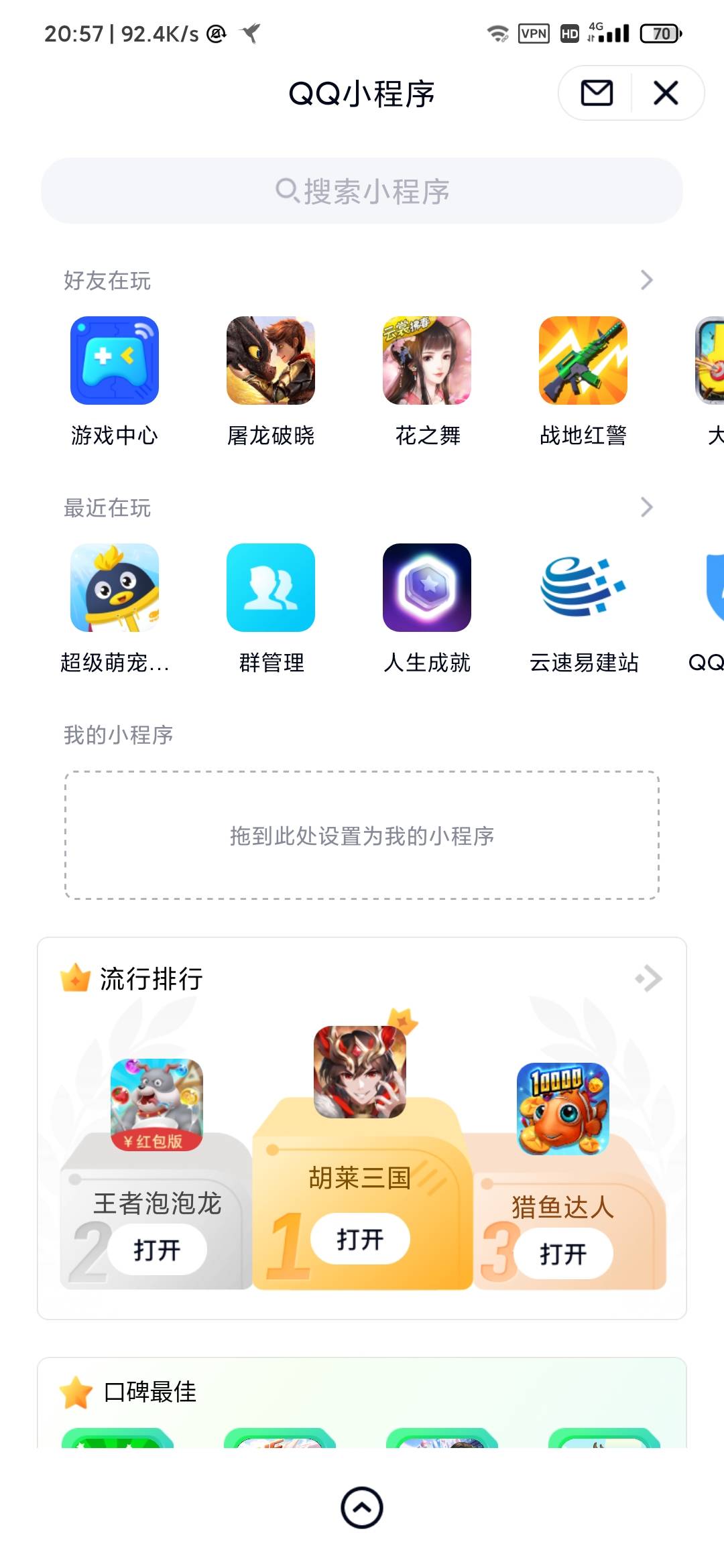724x1568 pixels.
Task: Launch 战地红警 game
Action: coord(583,361)
